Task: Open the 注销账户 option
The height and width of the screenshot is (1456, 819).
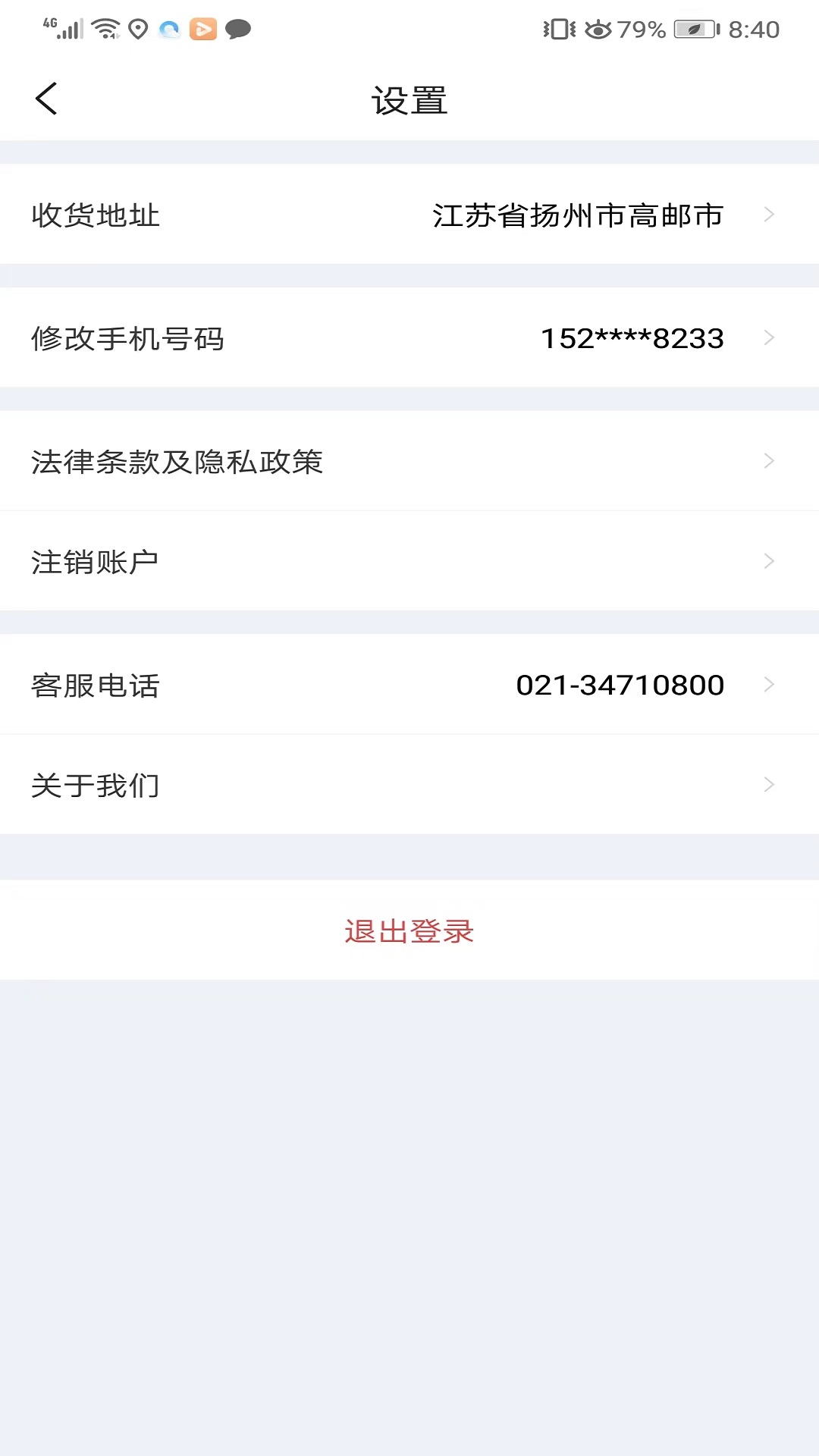Action: (x=409, y=561)
